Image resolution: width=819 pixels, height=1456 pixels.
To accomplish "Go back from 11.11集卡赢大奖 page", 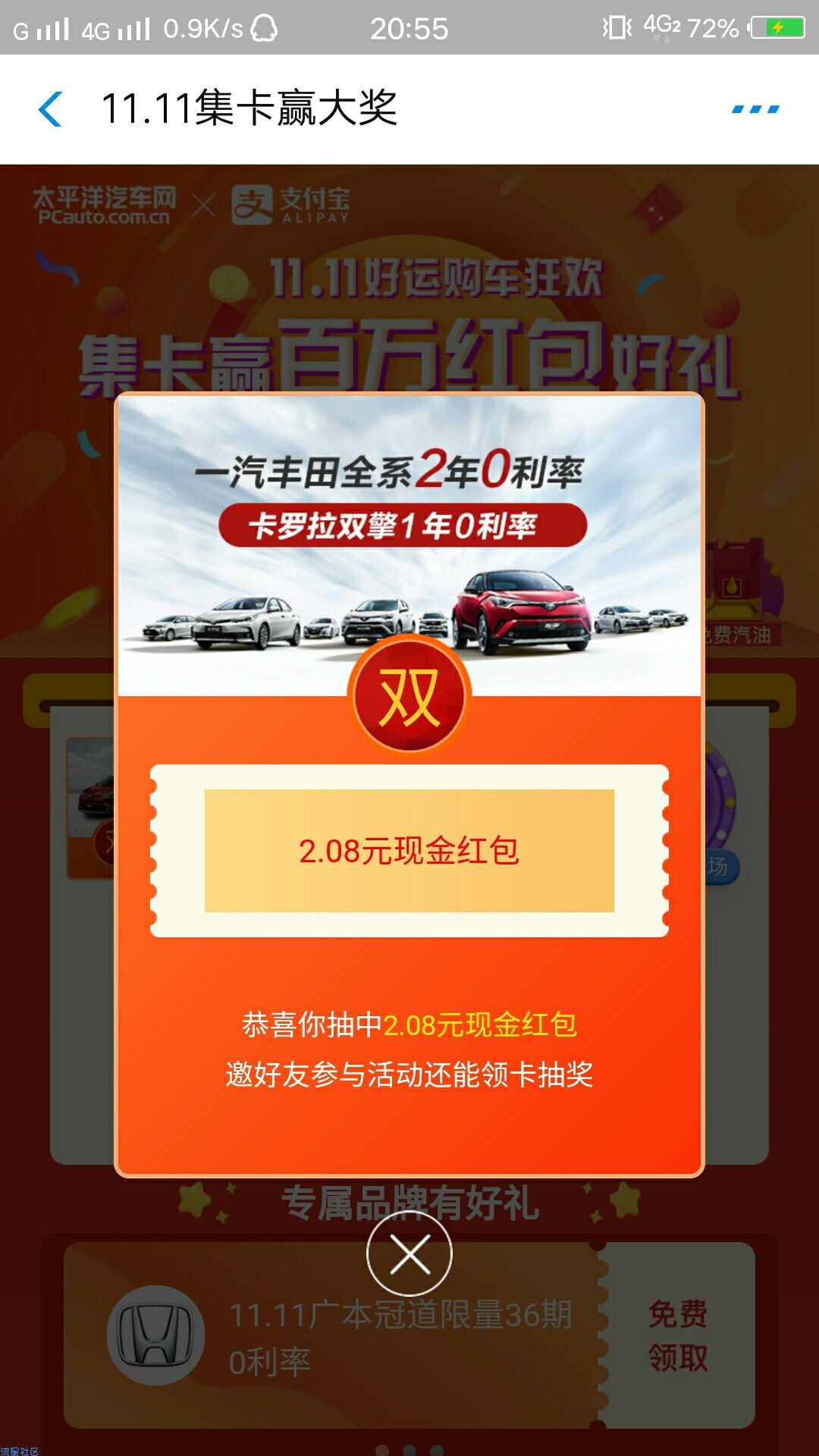I will [50, 108].
